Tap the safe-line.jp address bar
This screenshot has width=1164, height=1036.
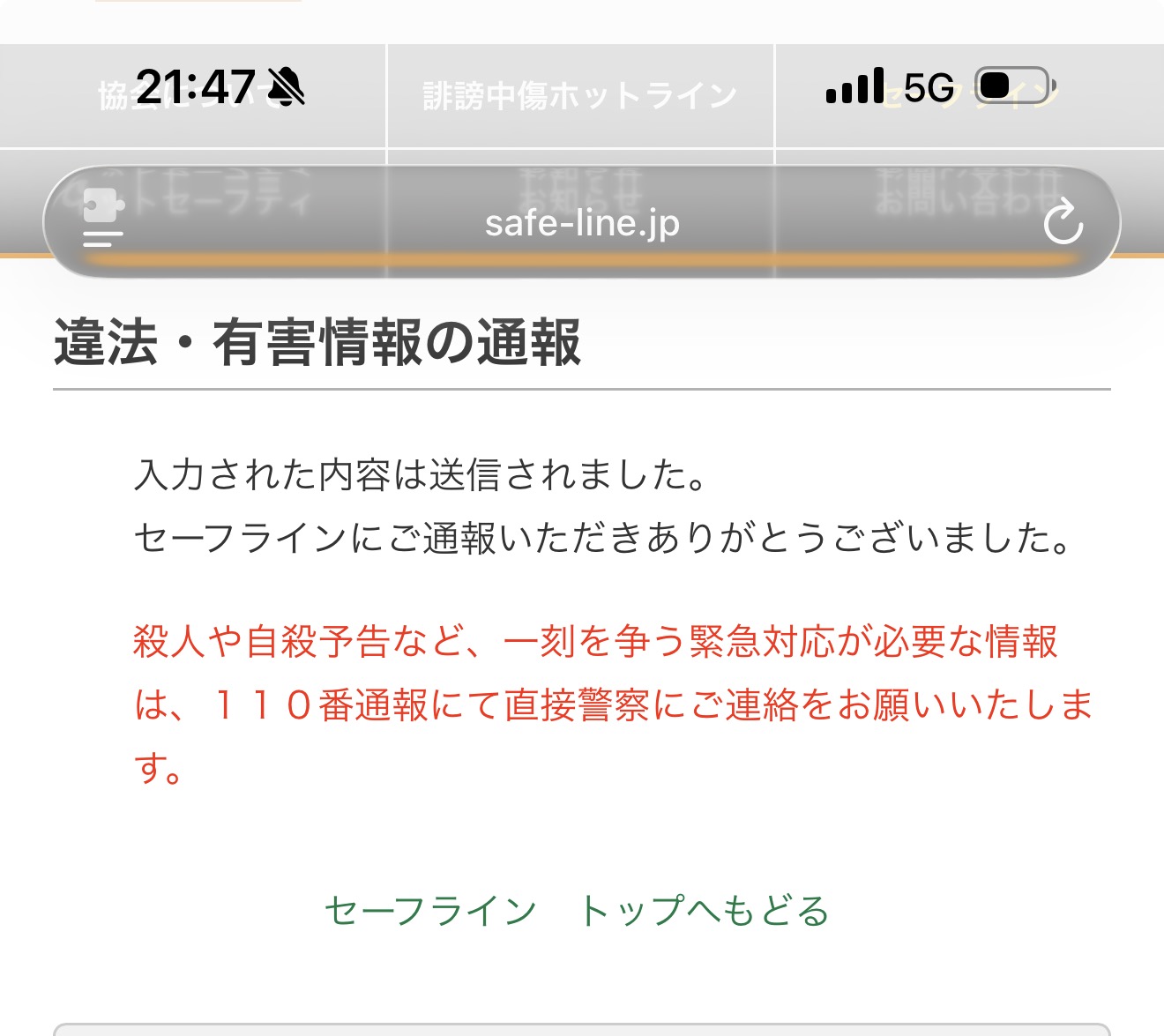point(582,223)
